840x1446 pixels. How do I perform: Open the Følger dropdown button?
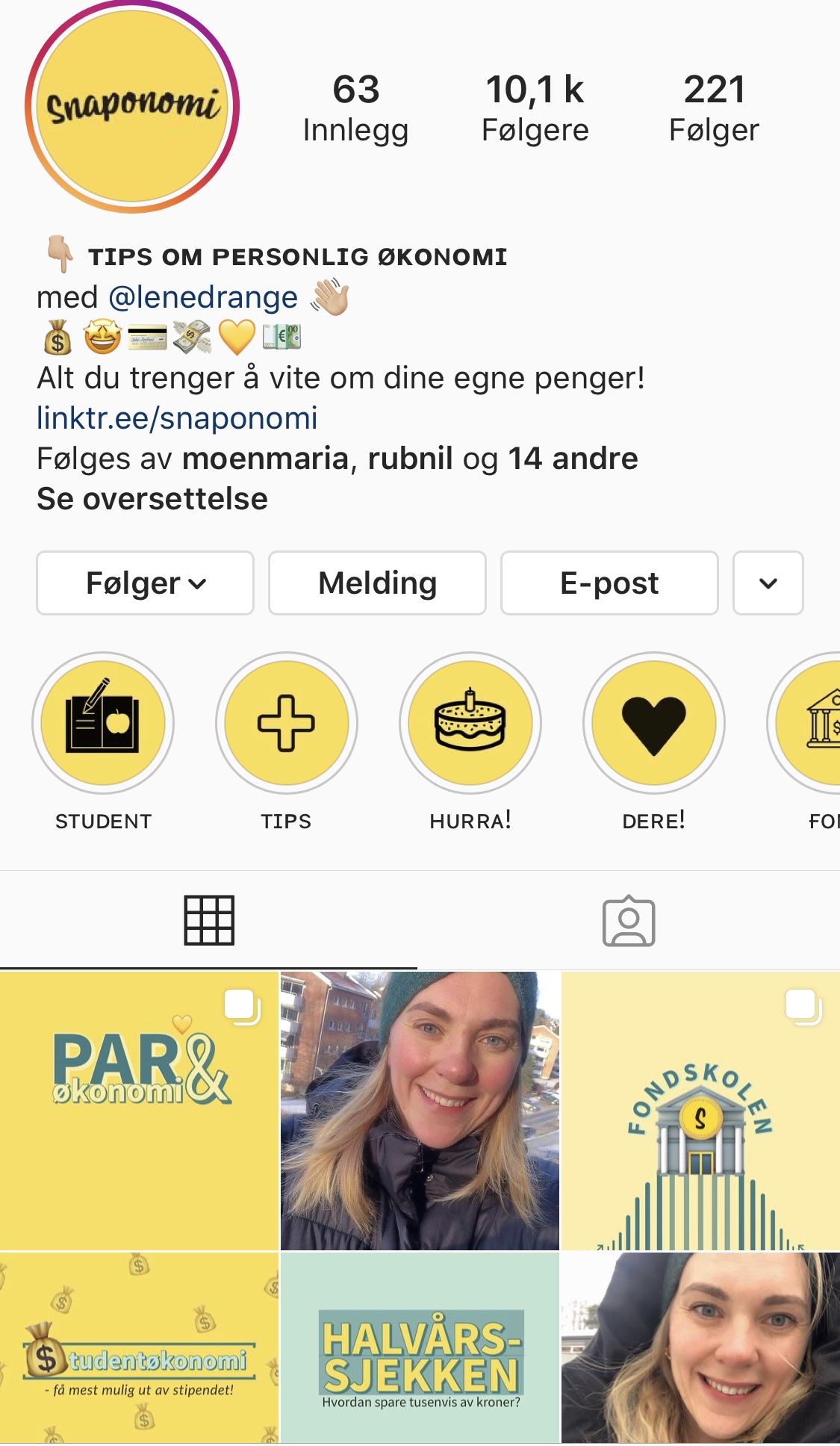pyautogui.click(x=146, y=583)
